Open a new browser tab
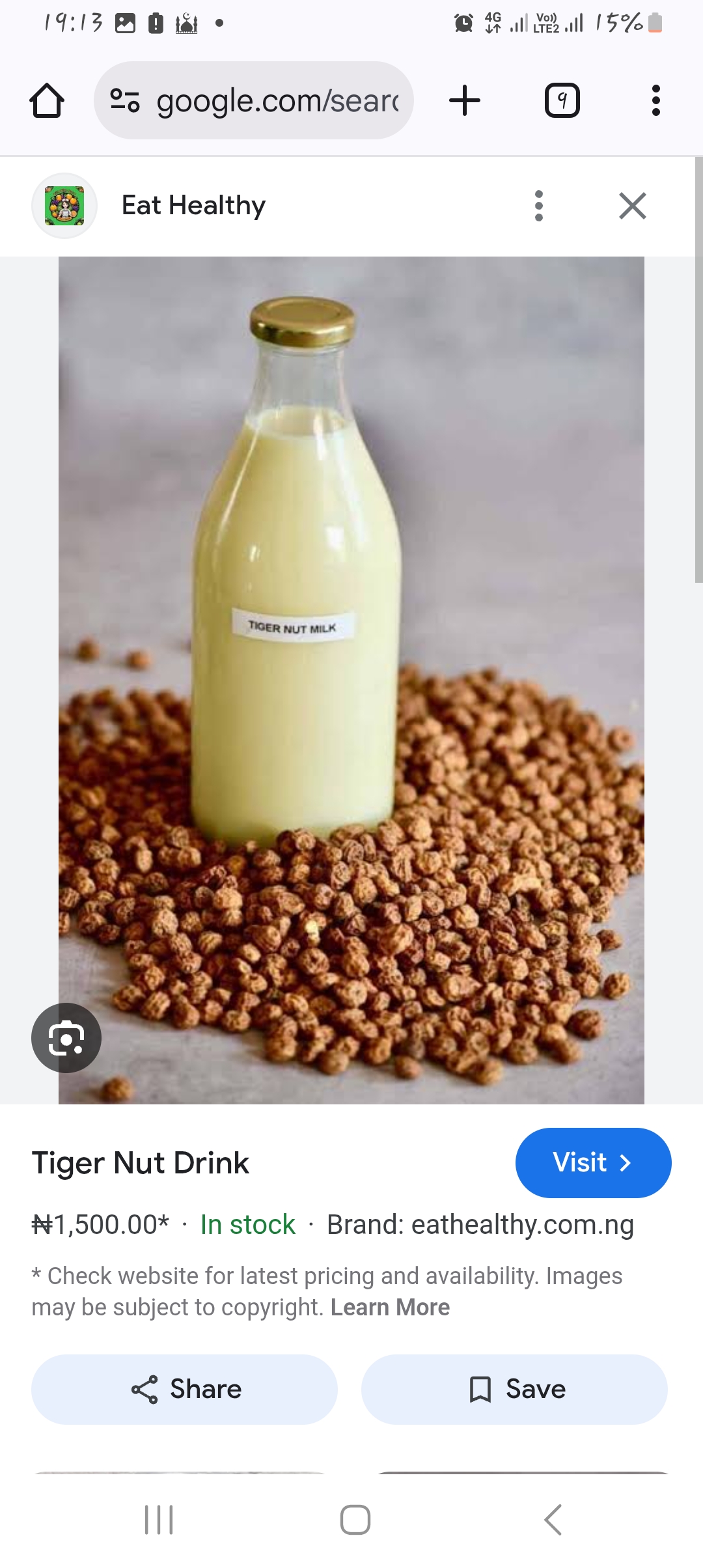The width and height of the screenshot is (703, 1568). coord(465,101)
